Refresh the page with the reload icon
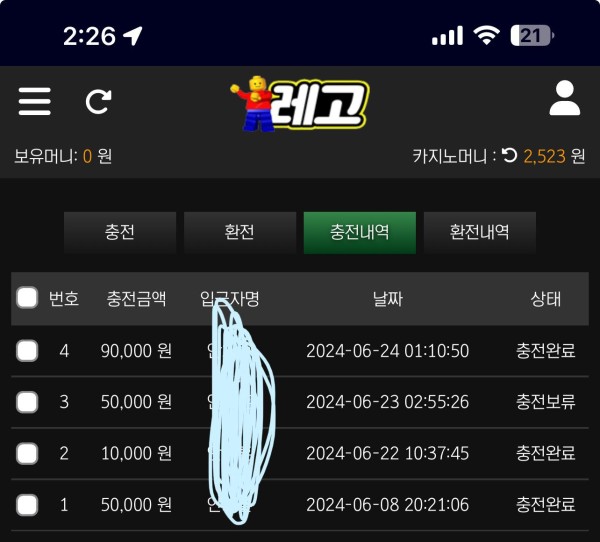Image resolution: width=600 pixels, height=542 pixels. (98, 101)
